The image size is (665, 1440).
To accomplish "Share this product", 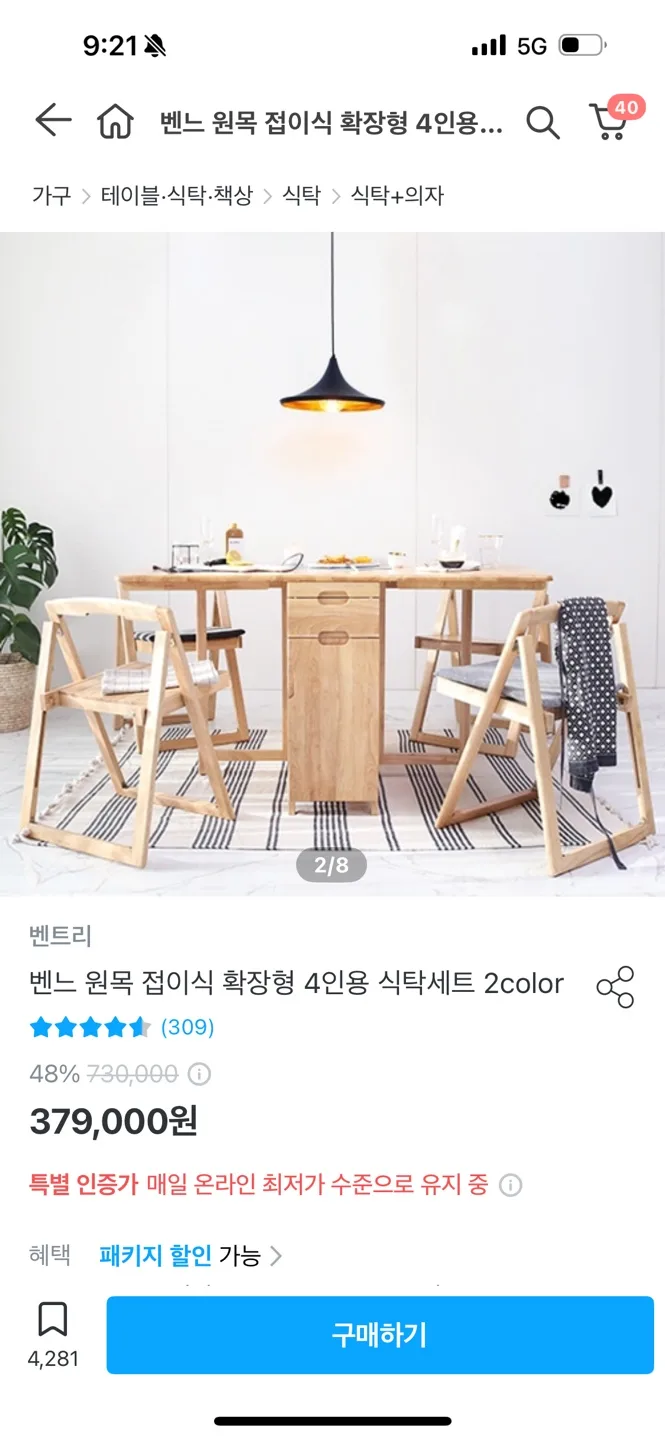I will pos(615,987).
